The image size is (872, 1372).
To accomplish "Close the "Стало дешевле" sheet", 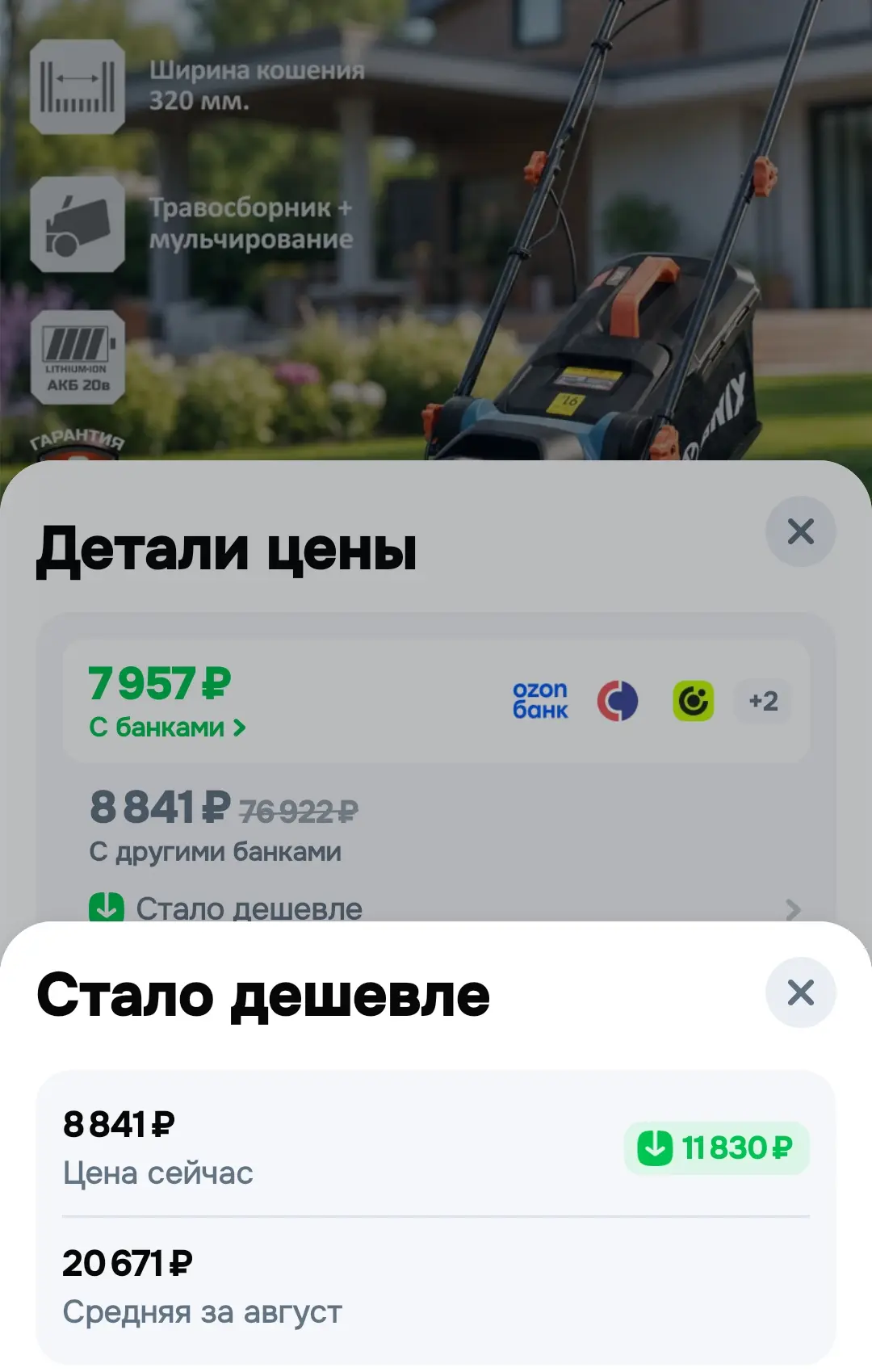I will click(x=800, y=992).
